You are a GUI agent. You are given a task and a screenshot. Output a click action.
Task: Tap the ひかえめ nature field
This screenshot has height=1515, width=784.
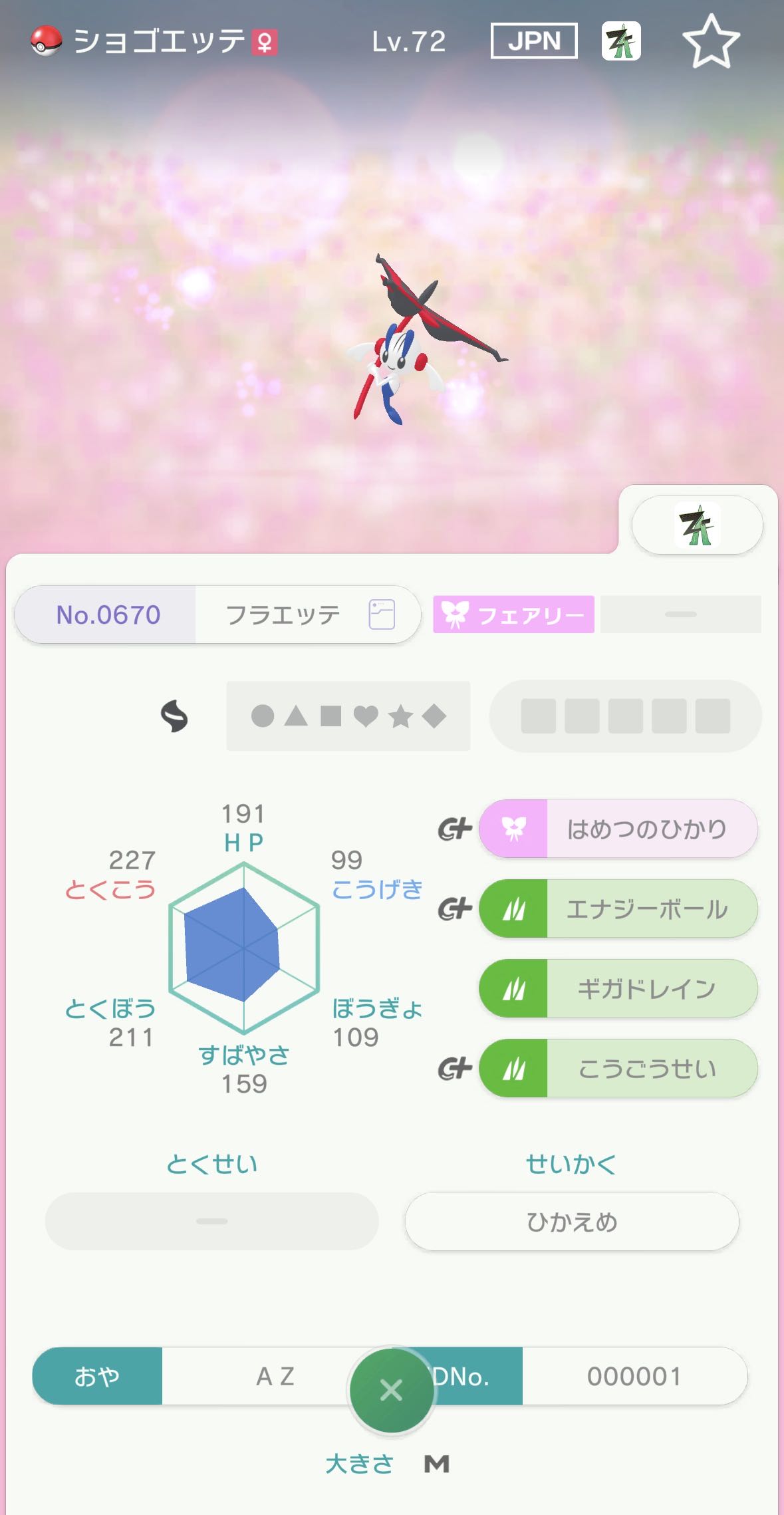(572, 1222)
